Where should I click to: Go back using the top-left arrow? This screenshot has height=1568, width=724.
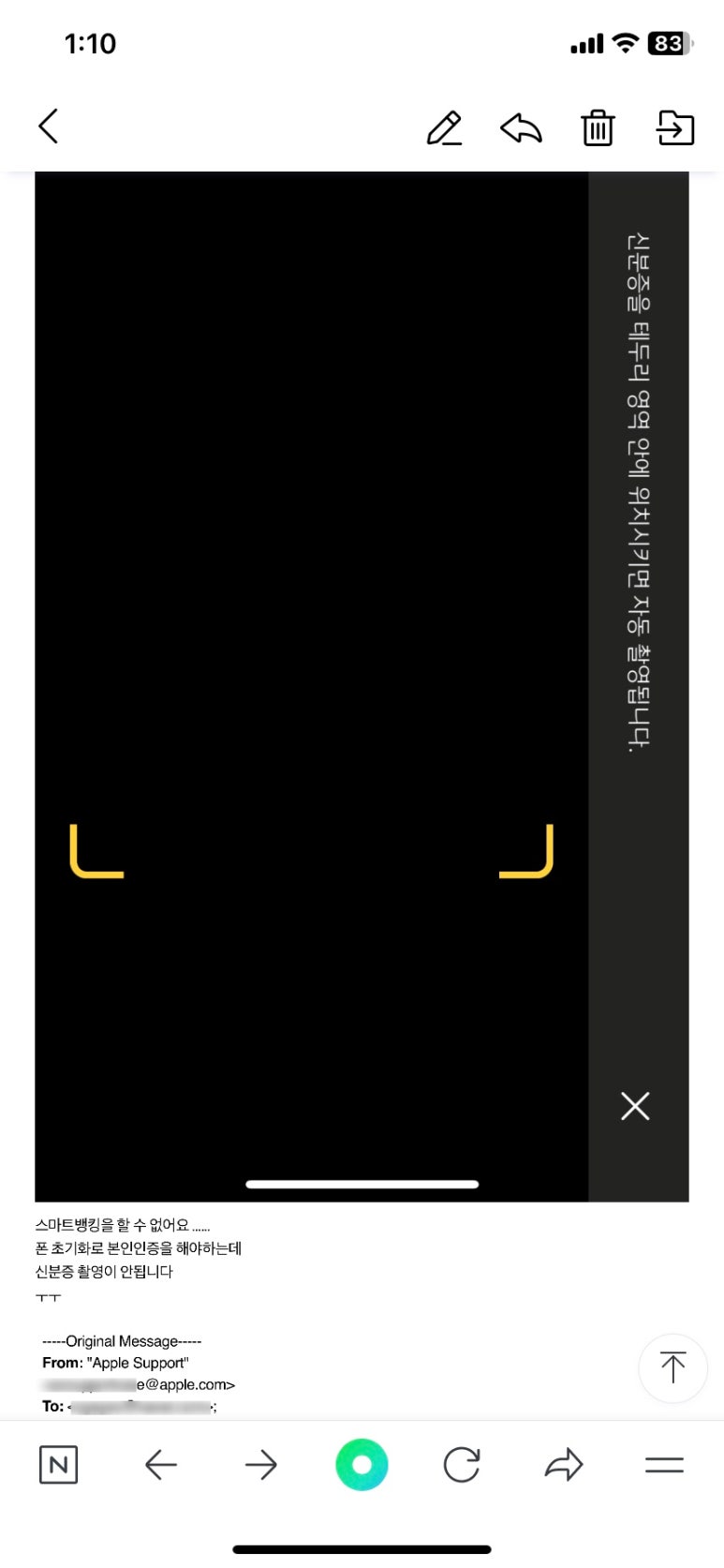[x=49, y=127]
